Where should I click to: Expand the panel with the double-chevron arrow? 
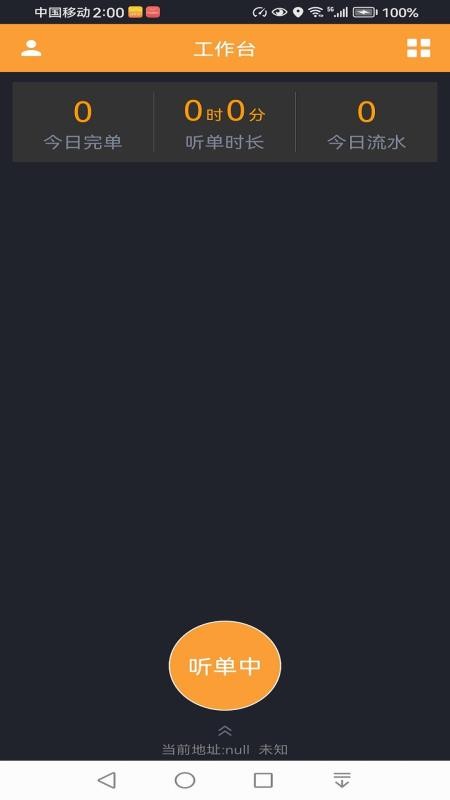coord(225,731)
